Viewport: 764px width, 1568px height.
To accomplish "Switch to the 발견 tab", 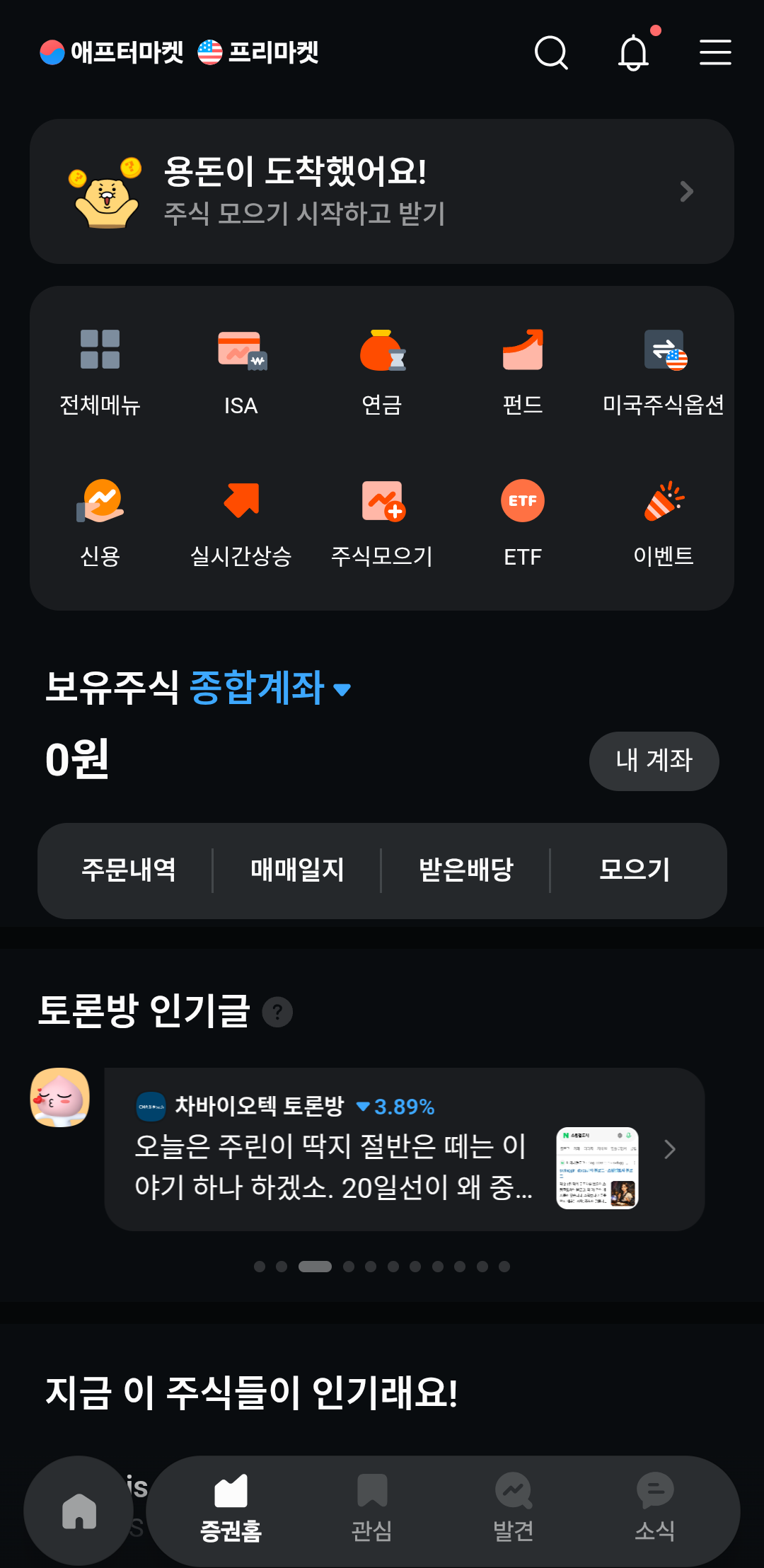I will click(514, 1510).
